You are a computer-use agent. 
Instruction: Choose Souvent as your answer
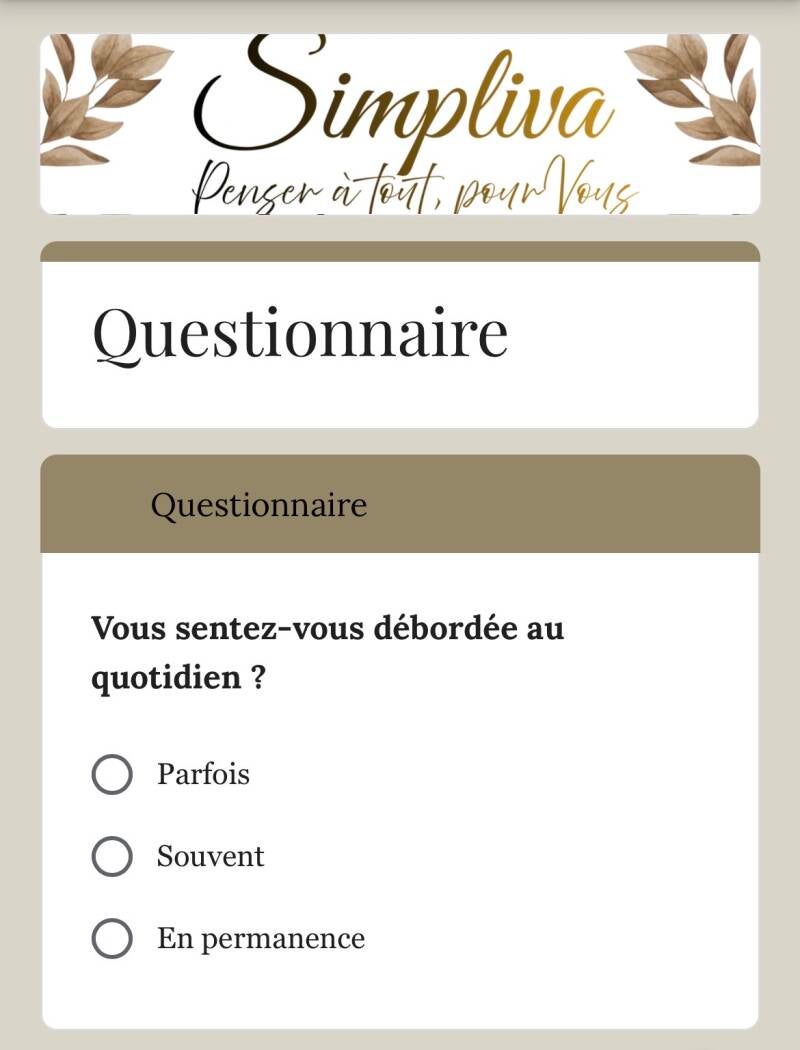112,857
